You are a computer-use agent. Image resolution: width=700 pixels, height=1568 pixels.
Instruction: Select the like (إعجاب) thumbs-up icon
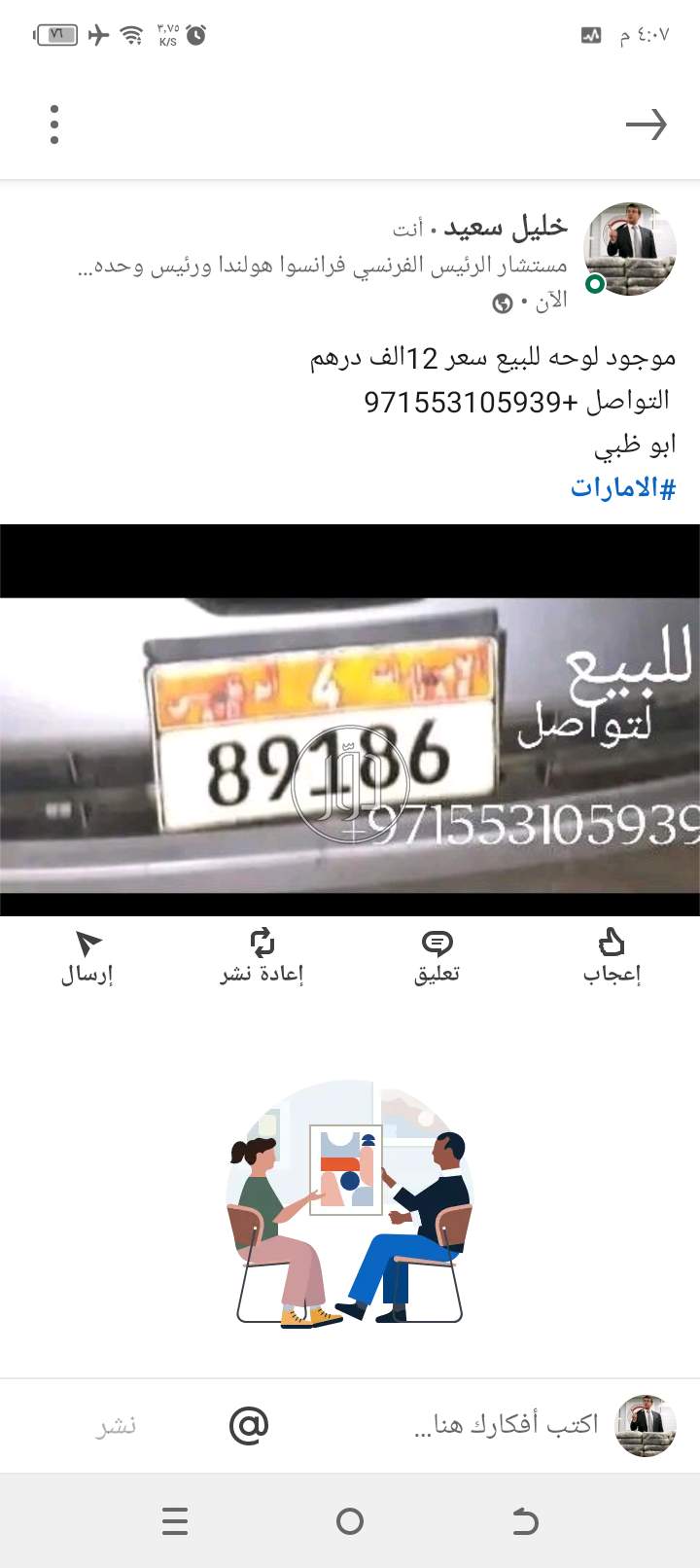(x=612, y=941)
